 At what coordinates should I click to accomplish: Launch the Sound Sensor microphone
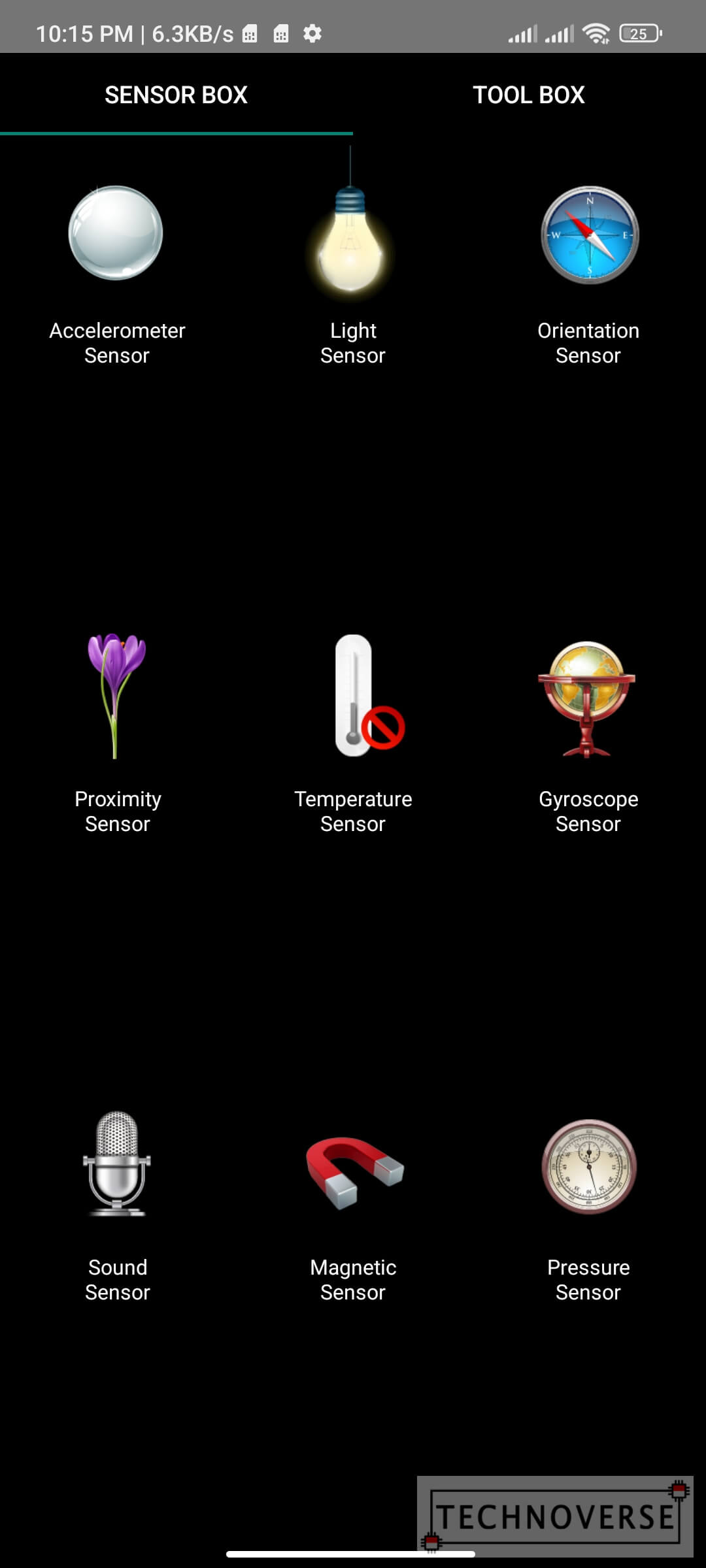pos(117,1164)
